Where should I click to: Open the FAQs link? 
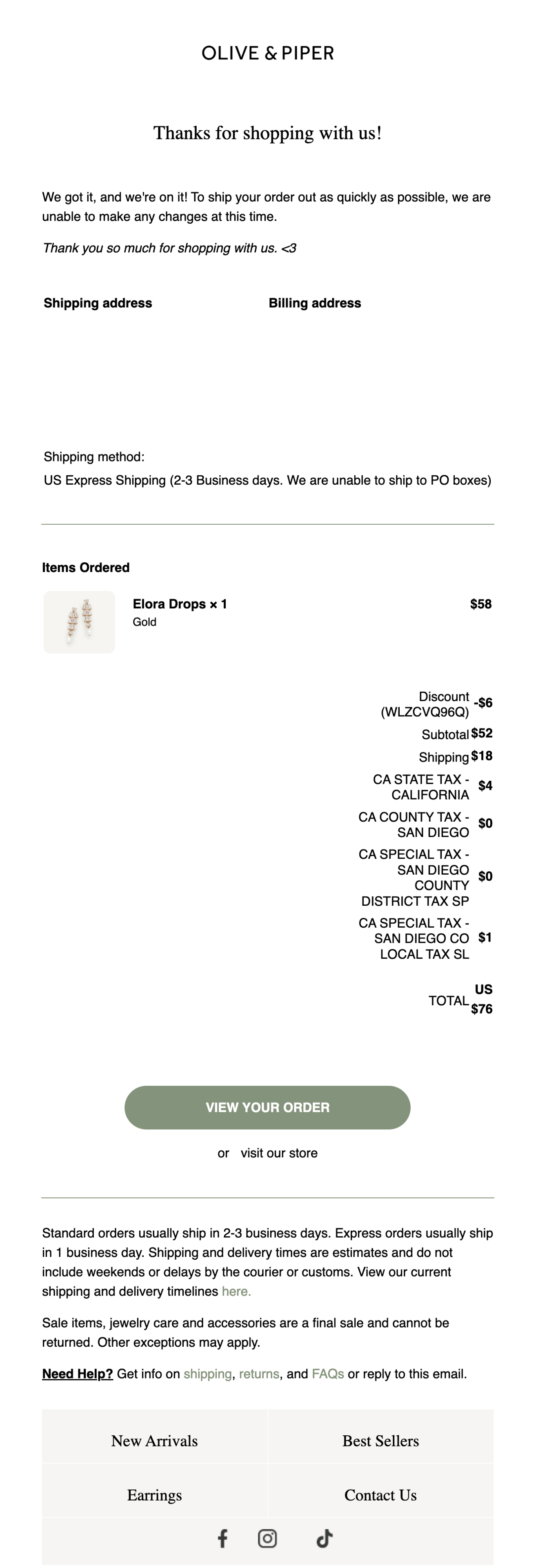(x=328, y=1374)
